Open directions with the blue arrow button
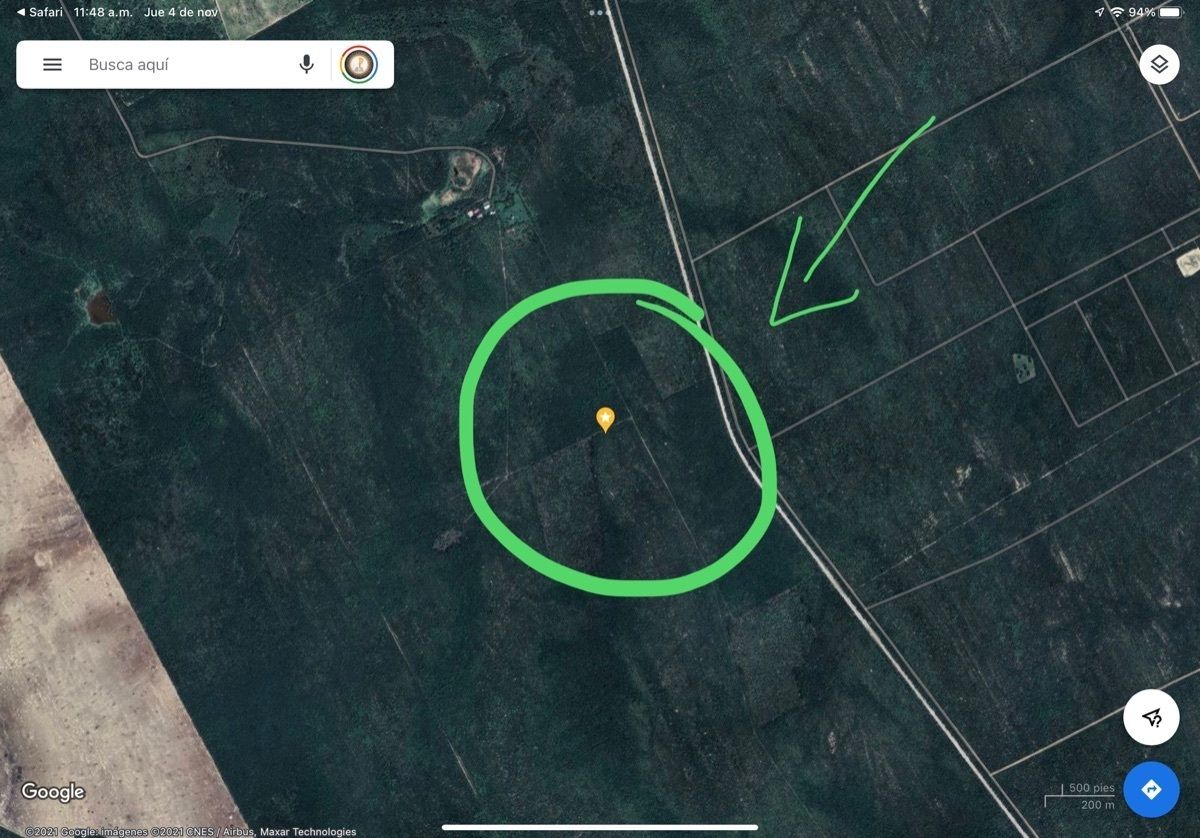Image resolution: width=1200 pixels, height=838 pixels. click(1151, 789)
